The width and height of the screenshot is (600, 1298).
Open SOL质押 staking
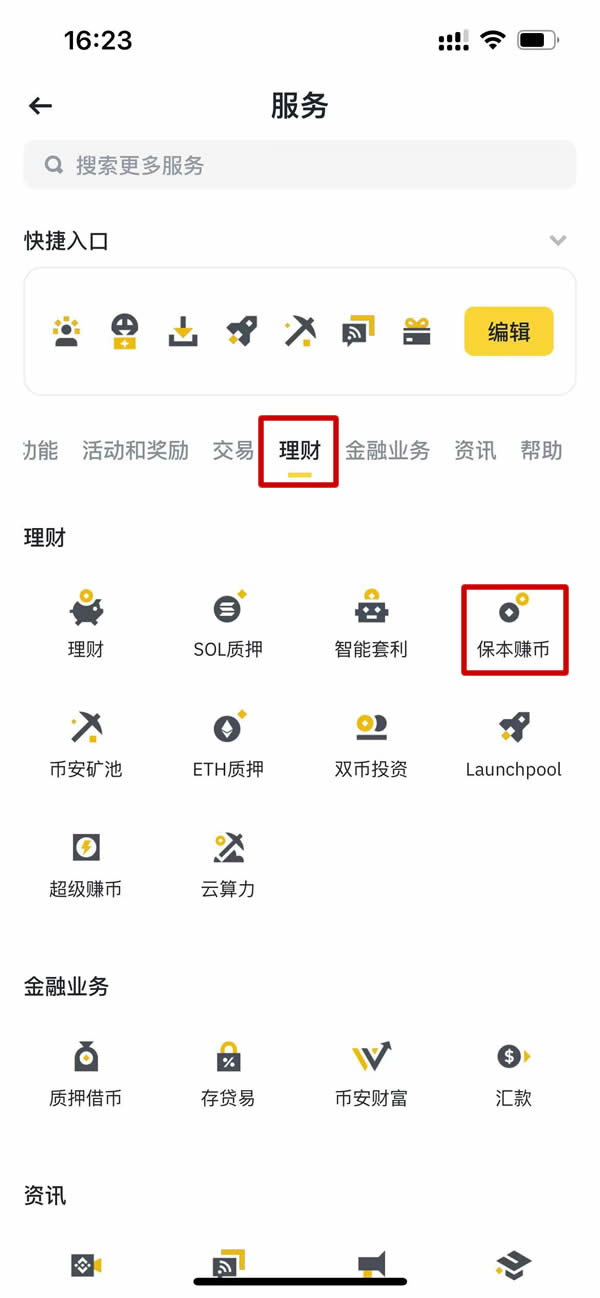tap(228, 624)
